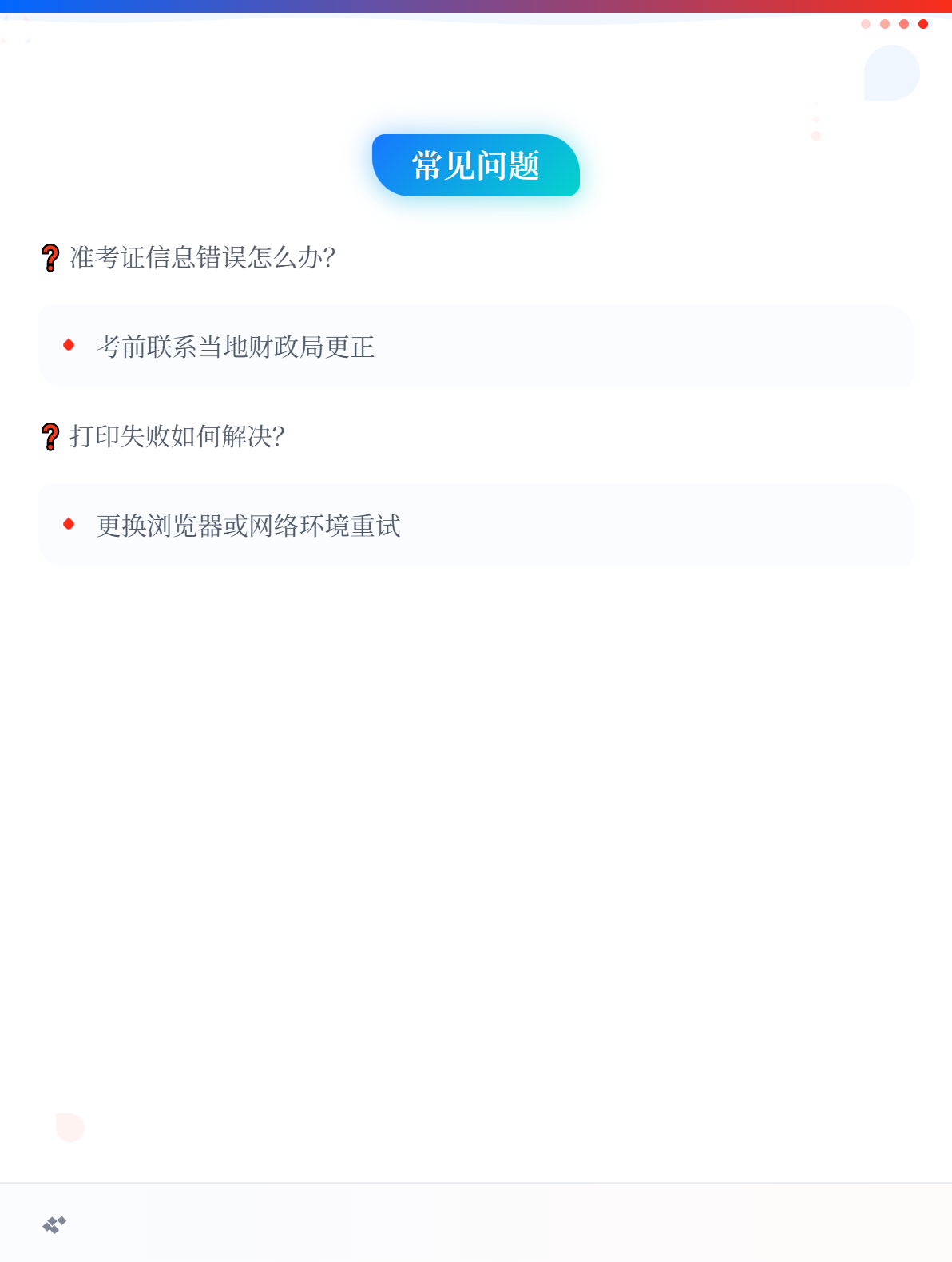The width and height of the screenshot is (952, 1262).
Task: Select the brightest red dot top right
Action: [x=923, y=24]
